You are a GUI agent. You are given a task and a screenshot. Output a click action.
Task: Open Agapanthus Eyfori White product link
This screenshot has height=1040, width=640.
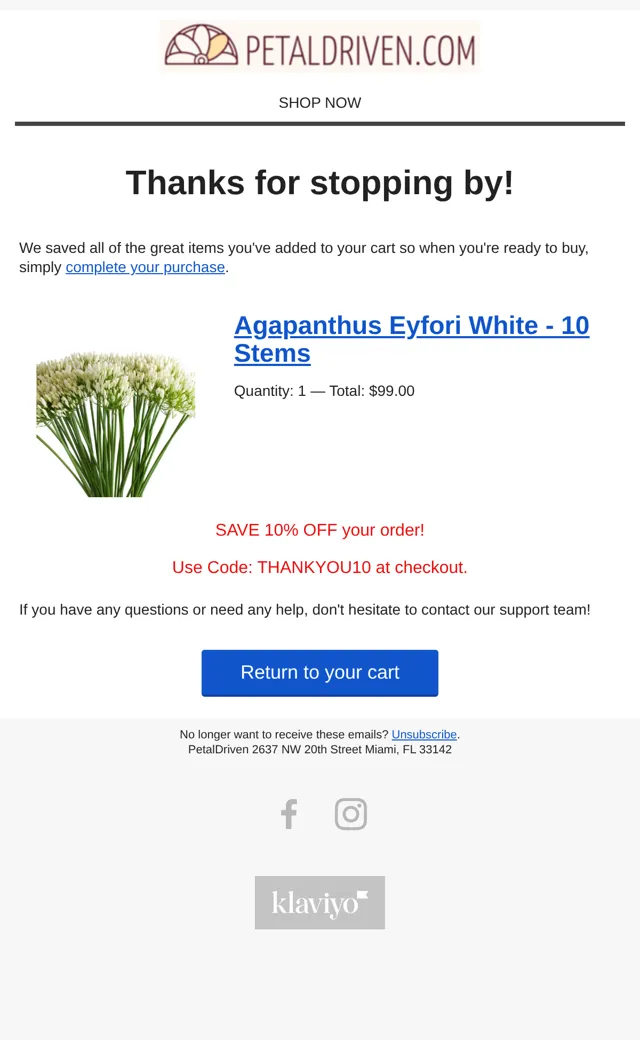click(x=411, y=339)
